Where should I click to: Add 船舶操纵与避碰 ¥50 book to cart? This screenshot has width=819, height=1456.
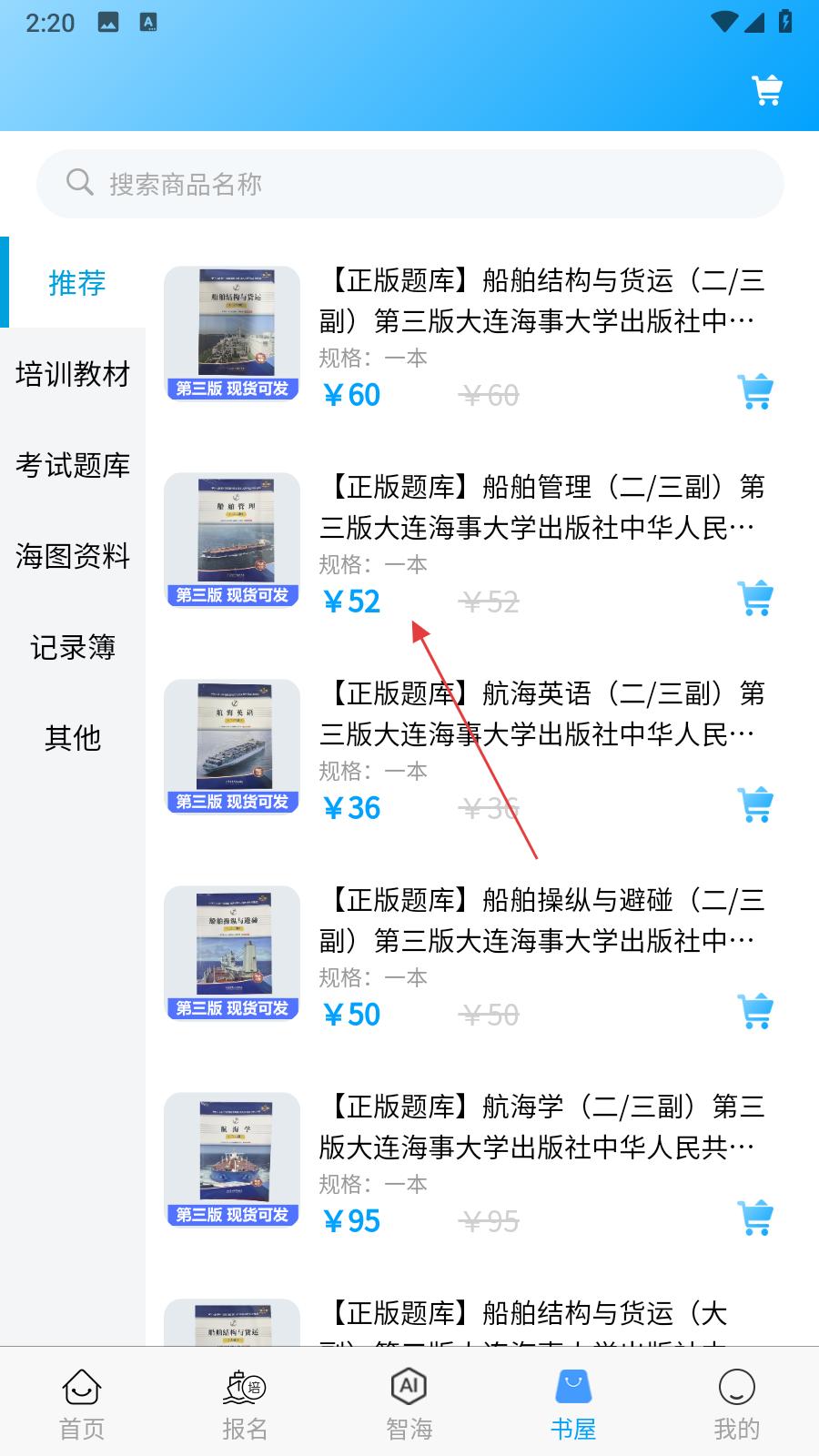[755, 1012]
